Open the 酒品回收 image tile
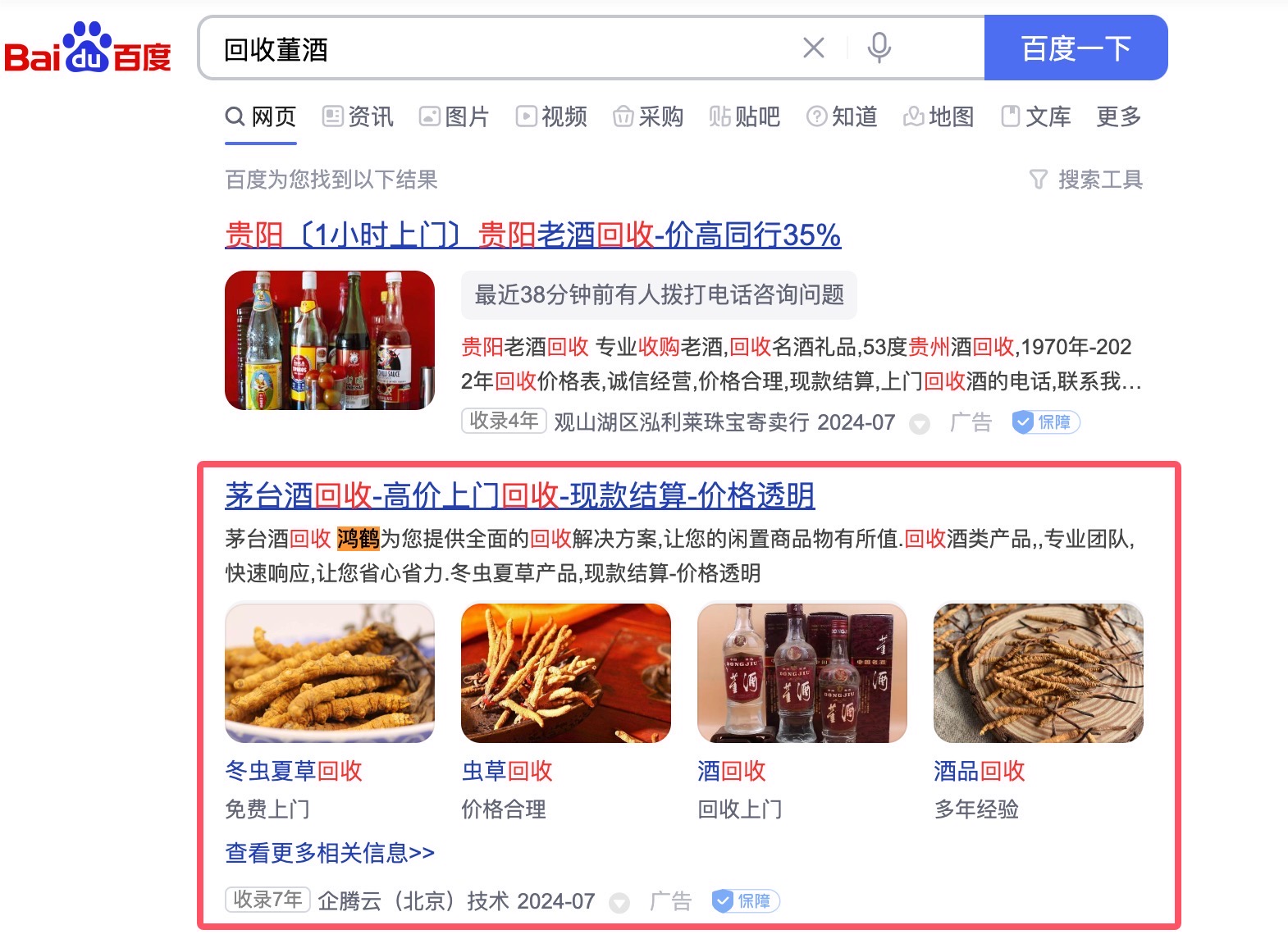 click(1038, 673)
